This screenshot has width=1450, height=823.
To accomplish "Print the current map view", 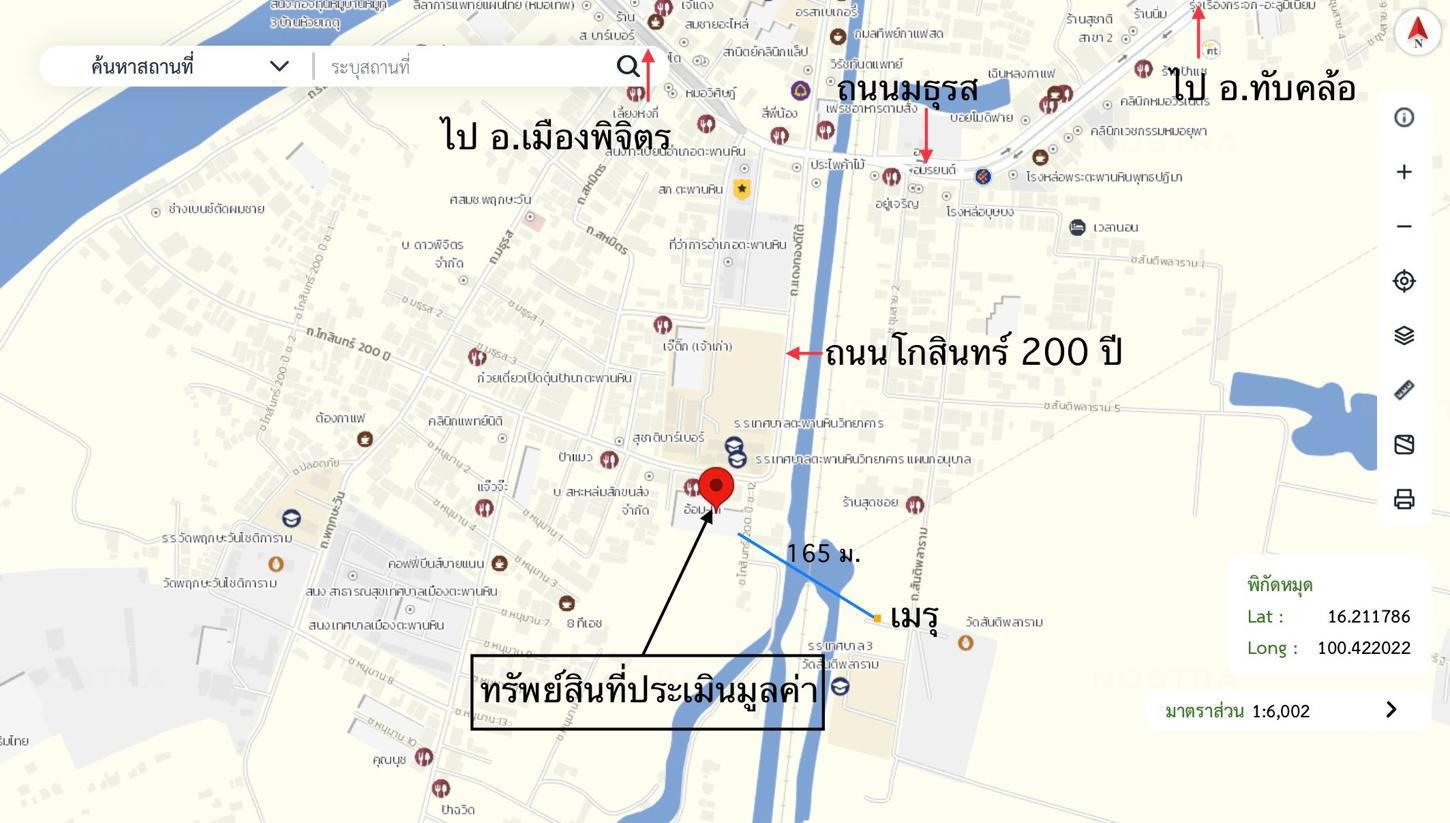I will [1404, 499].
